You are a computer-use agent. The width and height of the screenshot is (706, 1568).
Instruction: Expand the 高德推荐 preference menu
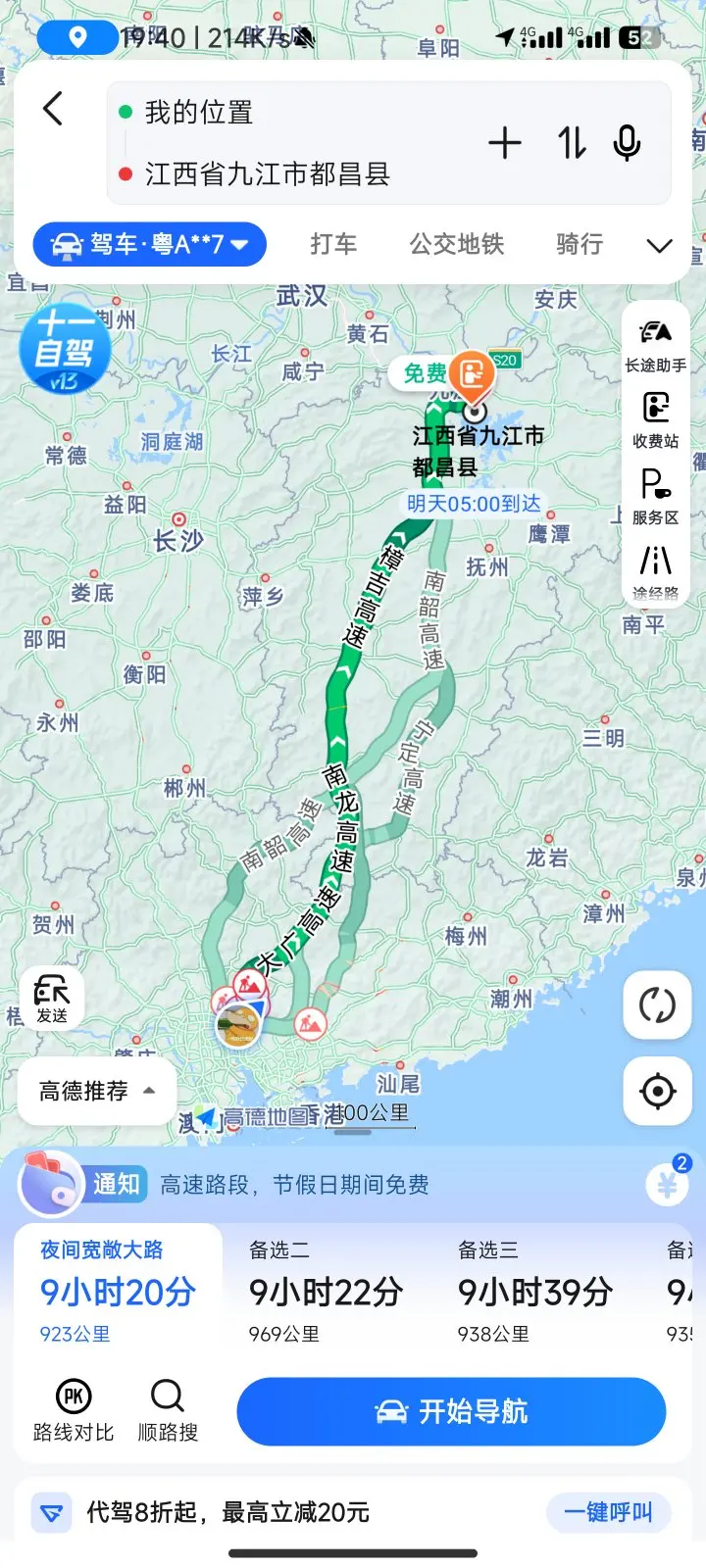point(97,1091)
